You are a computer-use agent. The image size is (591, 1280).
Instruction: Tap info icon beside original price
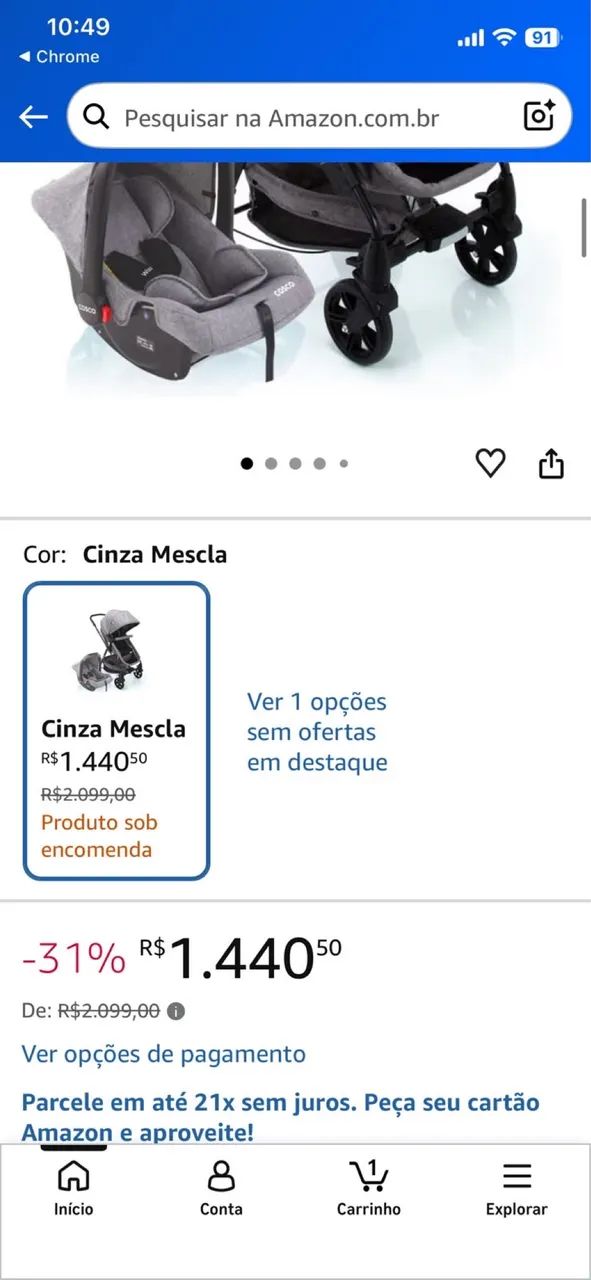(176, 1011)
